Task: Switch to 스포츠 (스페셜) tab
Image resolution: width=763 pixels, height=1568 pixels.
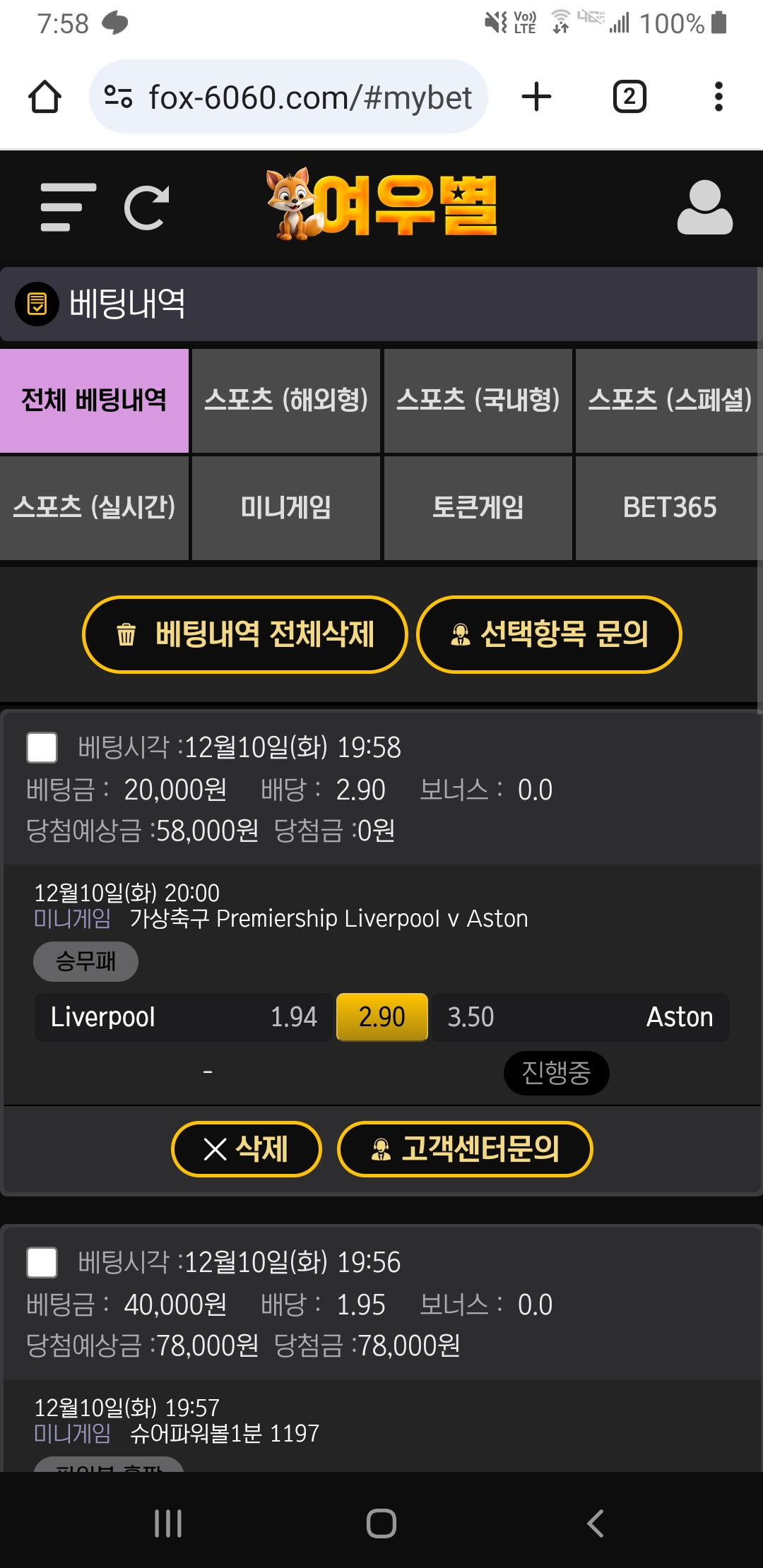Action: [669, 400]
